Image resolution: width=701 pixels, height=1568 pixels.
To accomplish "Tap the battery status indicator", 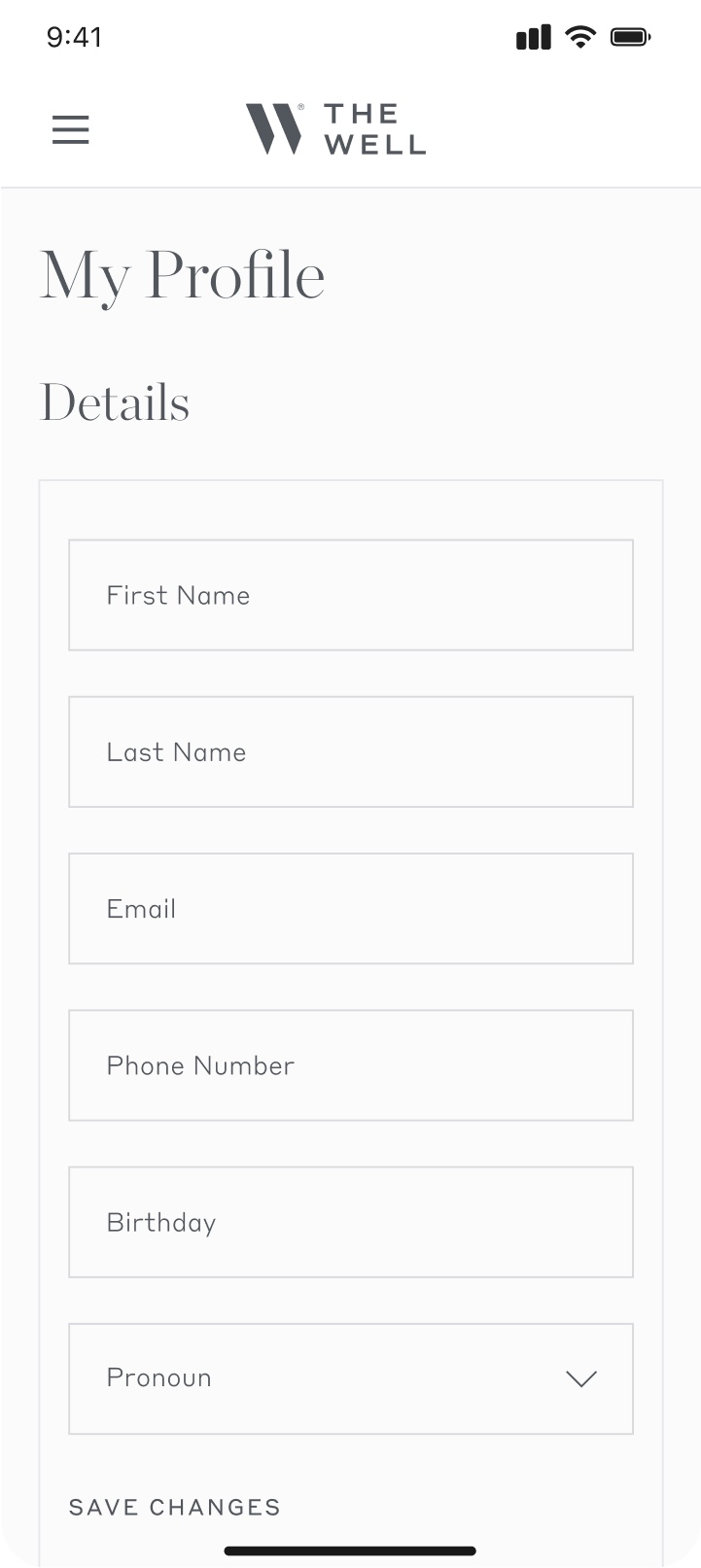I will pos(631,35).
